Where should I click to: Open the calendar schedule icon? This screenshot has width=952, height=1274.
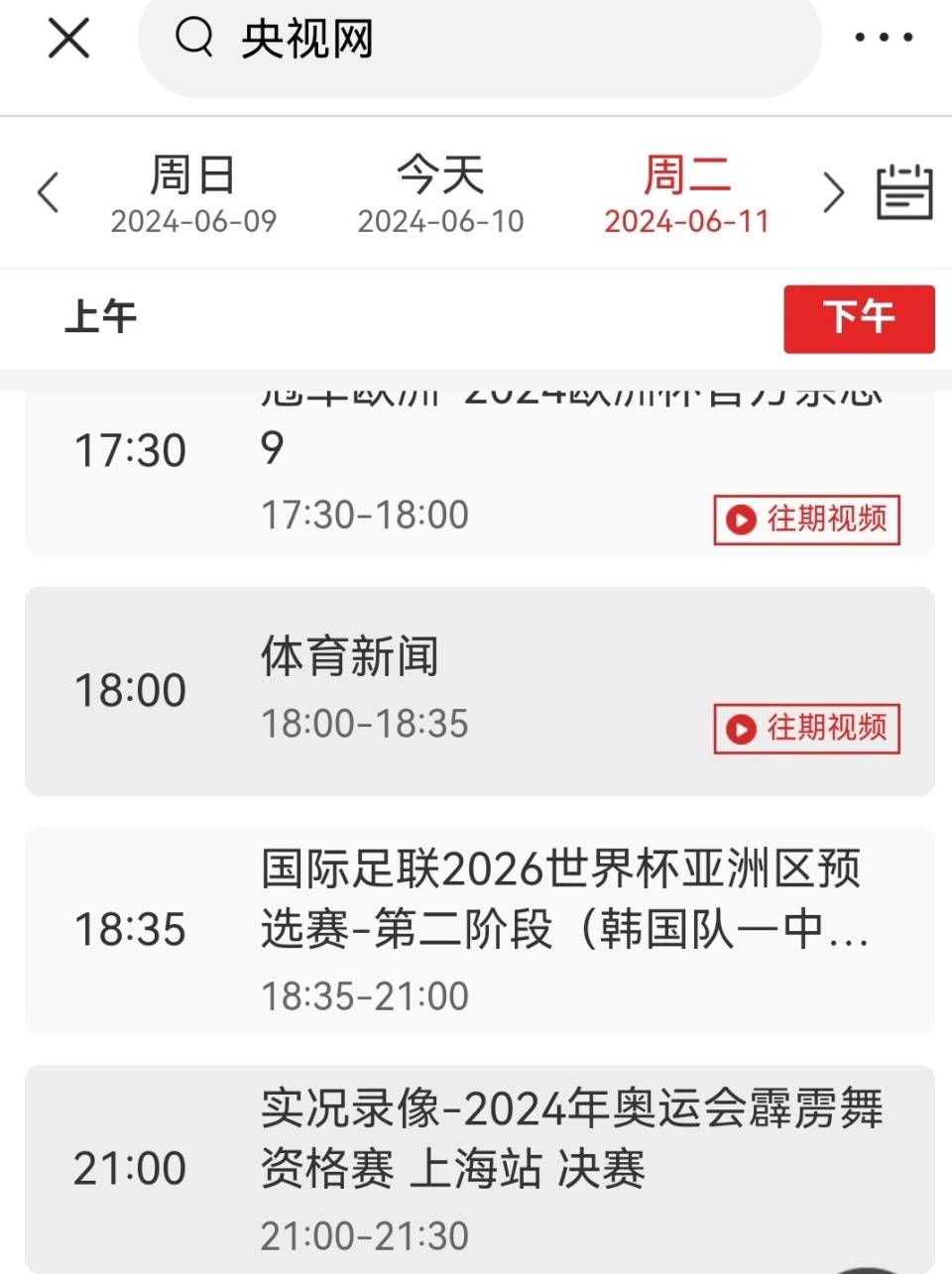point(903,192)
